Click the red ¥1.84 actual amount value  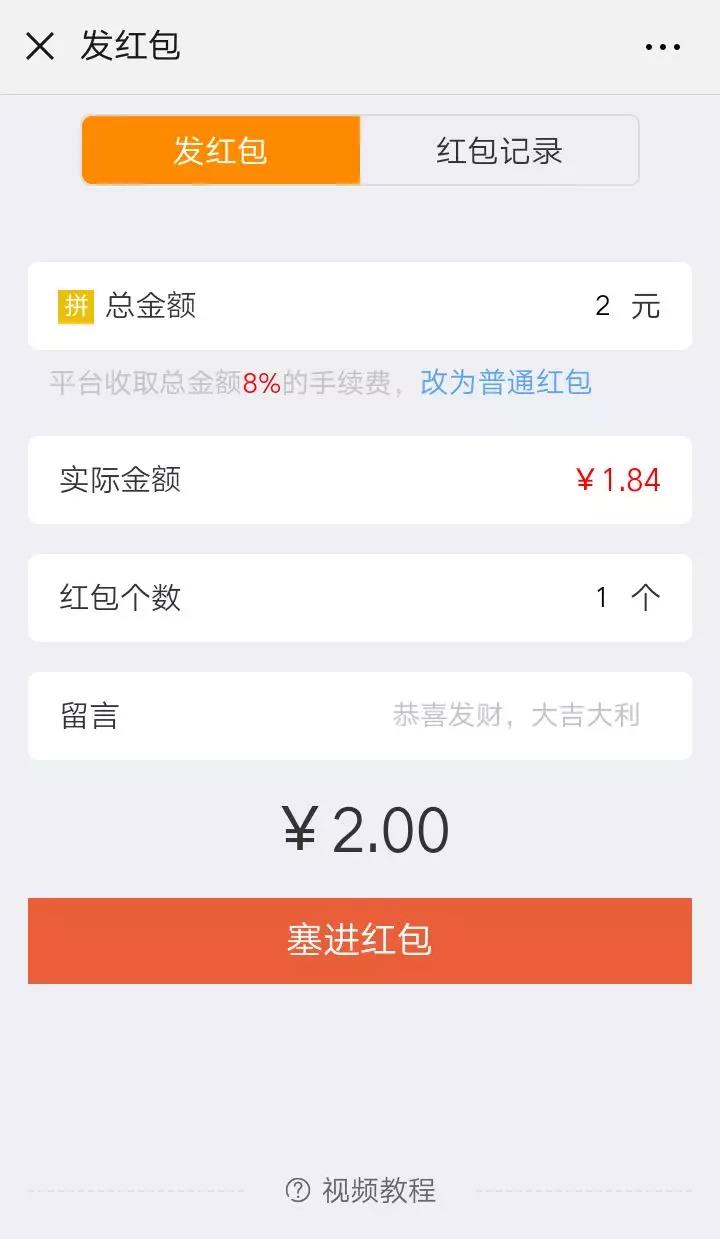coord(619,480)
